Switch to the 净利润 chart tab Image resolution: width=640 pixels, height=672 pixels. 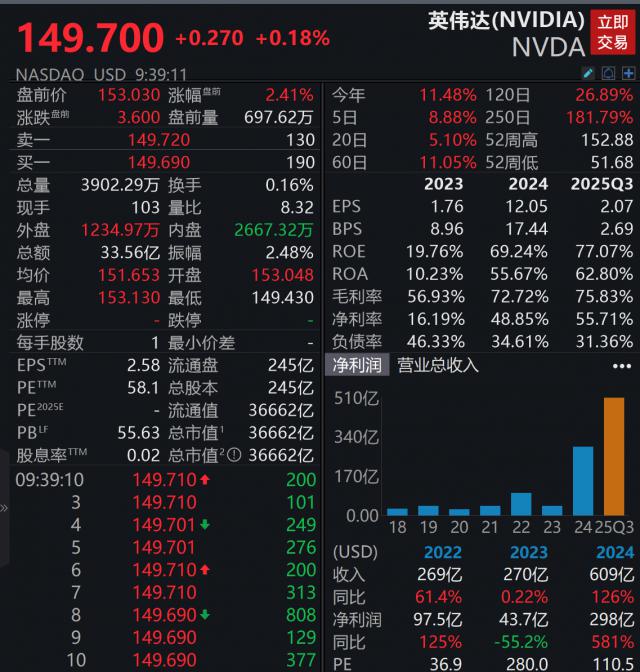coord(357,365)
